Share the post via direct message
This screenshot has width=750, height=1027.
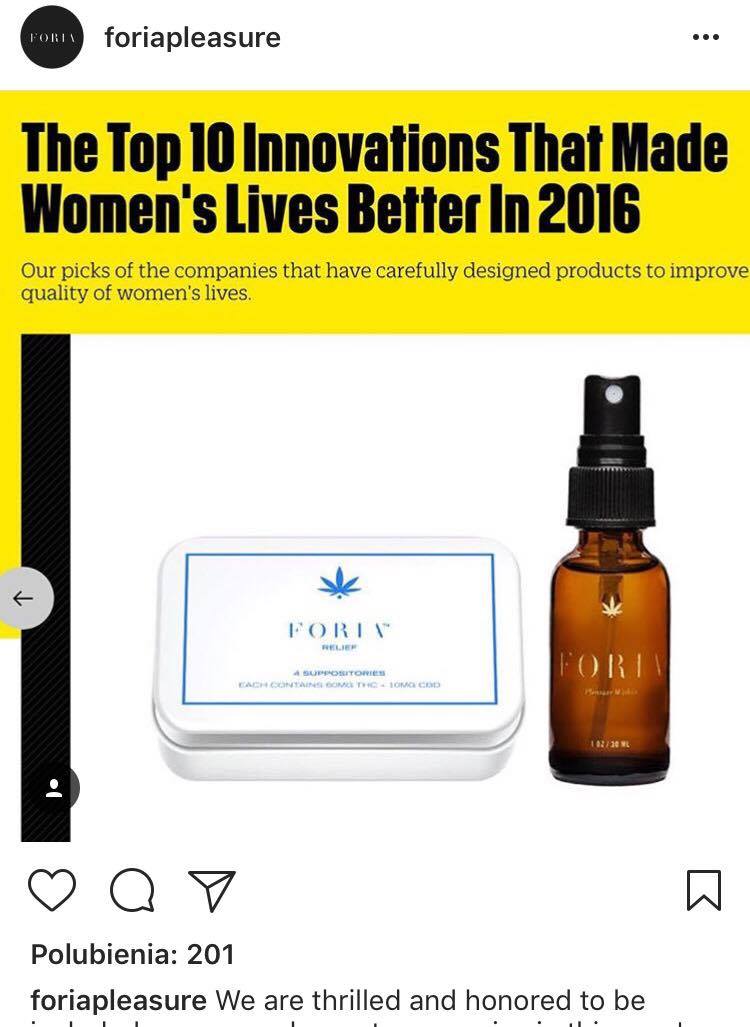click(212, 889)
